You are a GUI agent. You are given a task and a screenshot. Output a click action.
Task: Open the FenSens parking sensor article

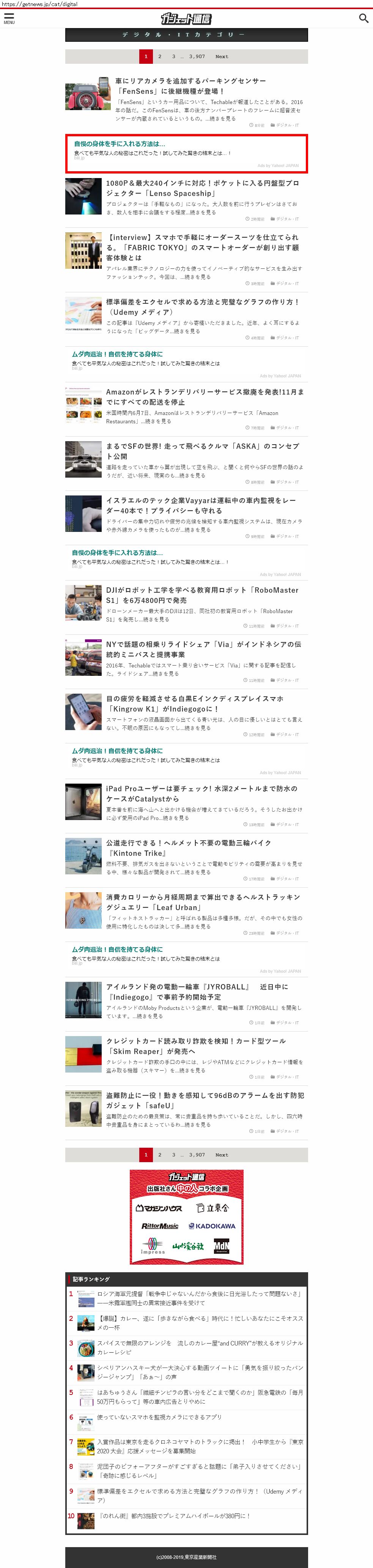point(190,86)
